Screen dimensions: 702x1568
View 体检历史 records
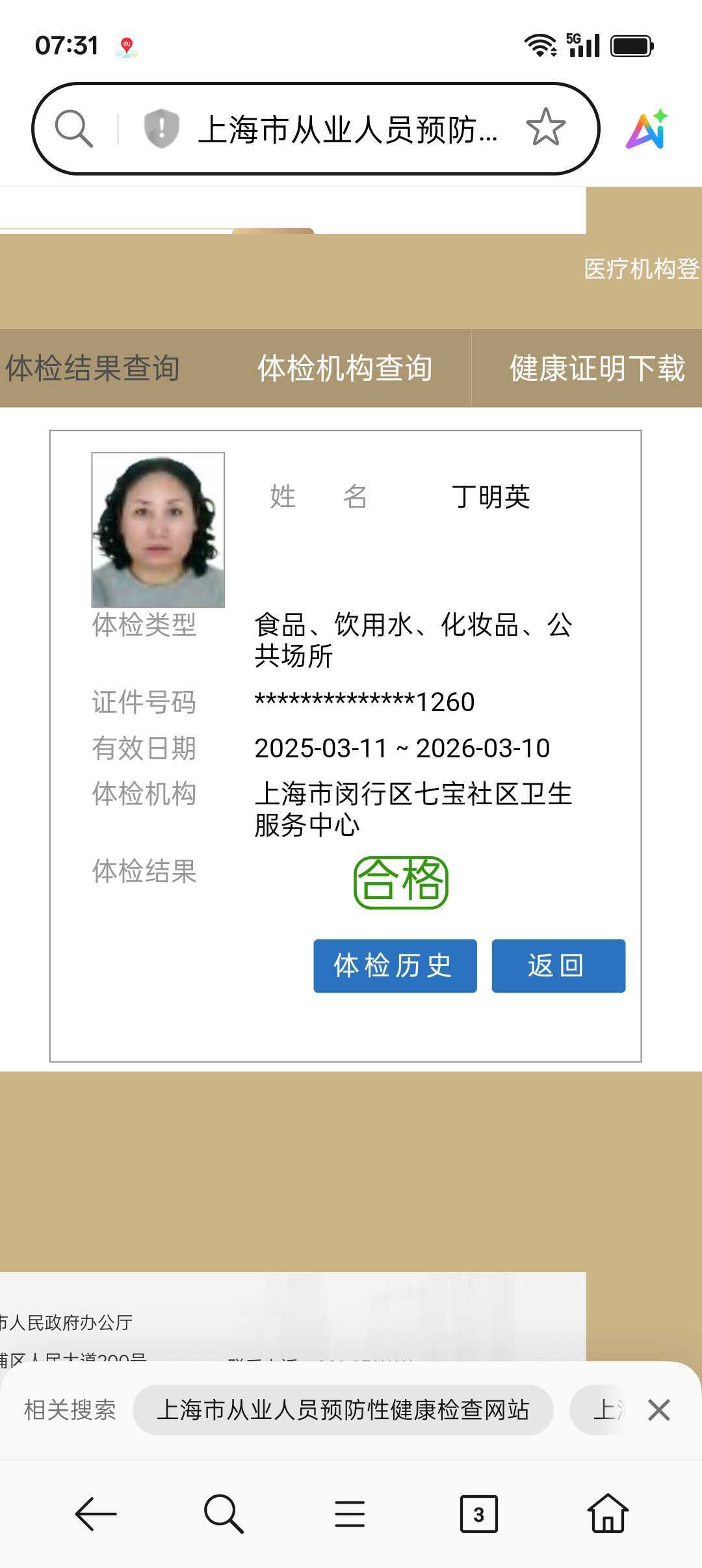coord(395,966)
